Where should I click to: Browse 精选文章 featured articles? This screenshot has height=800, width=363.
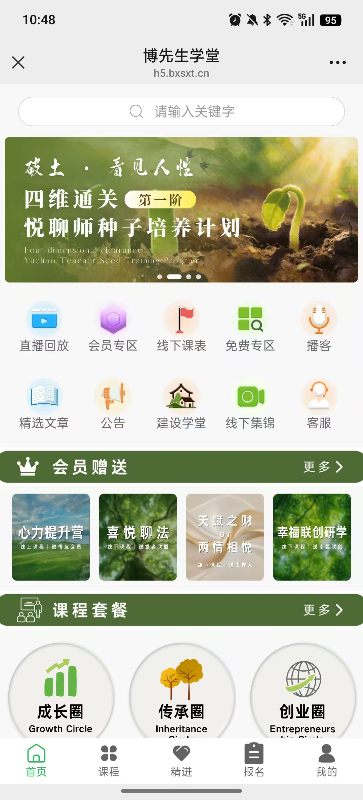pyautogui.click(x=44, y=404)
